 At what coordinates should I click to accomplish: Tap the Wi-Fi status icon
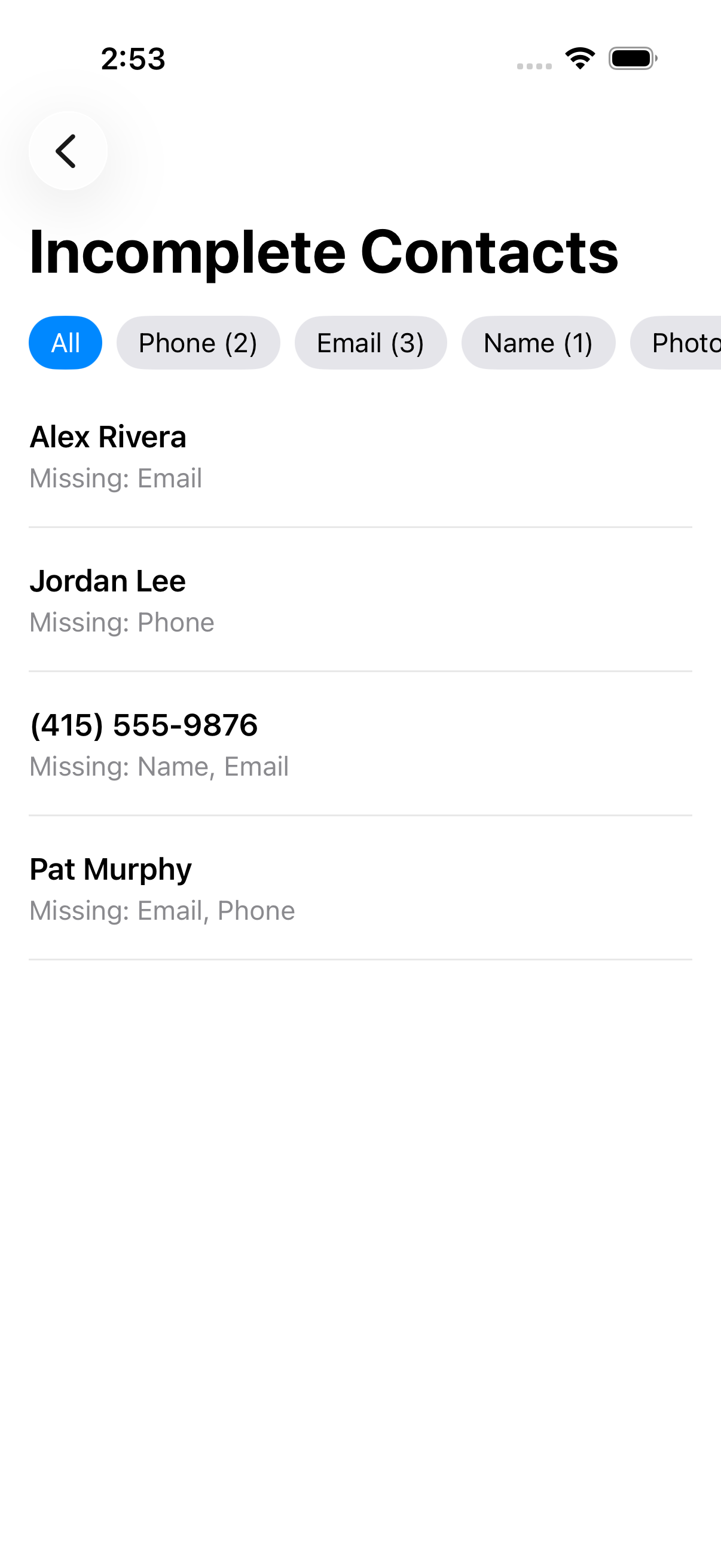coord(579,58)
